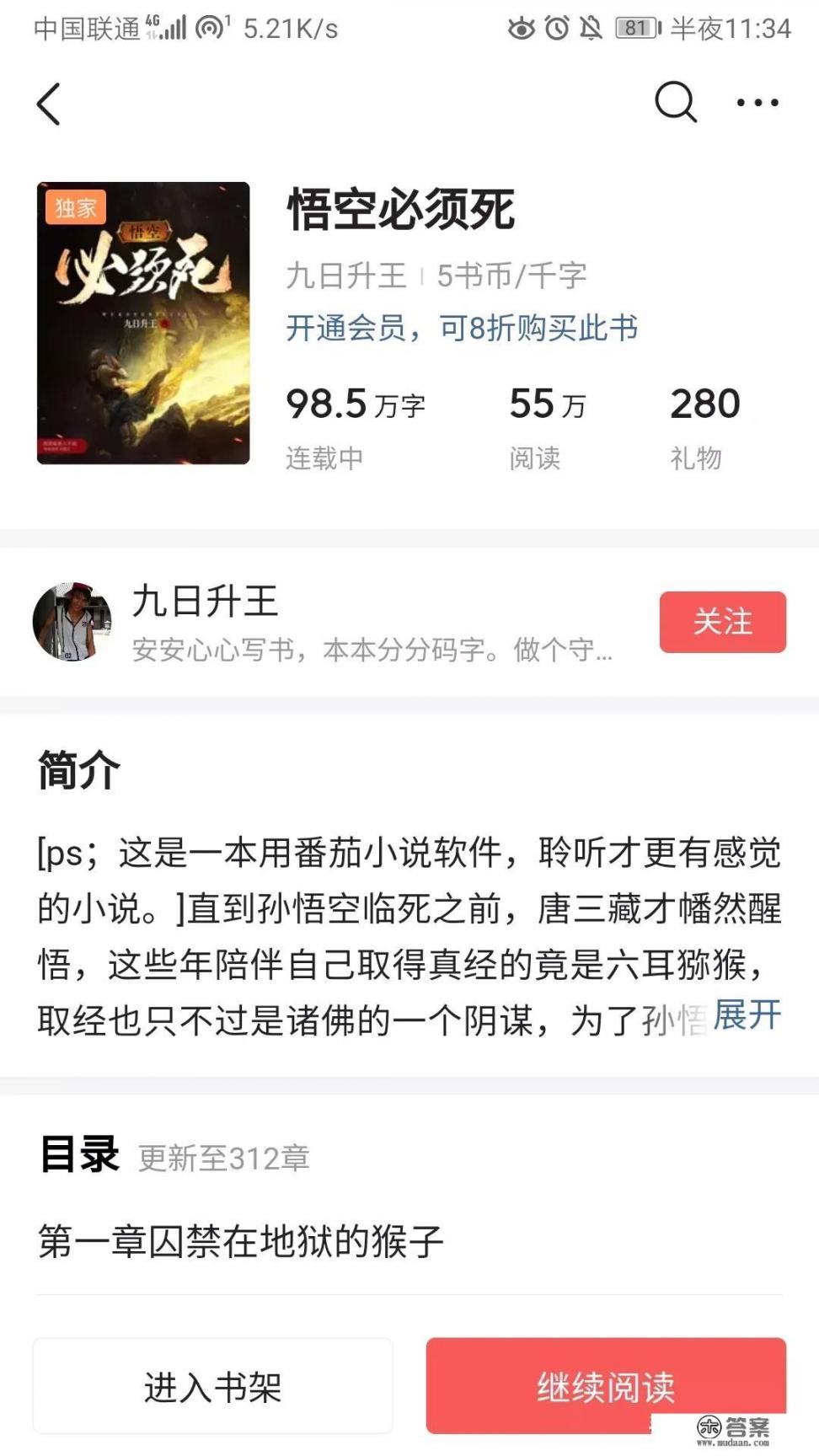
Task: Tap author name 九日升王
Action: (203, 600)
